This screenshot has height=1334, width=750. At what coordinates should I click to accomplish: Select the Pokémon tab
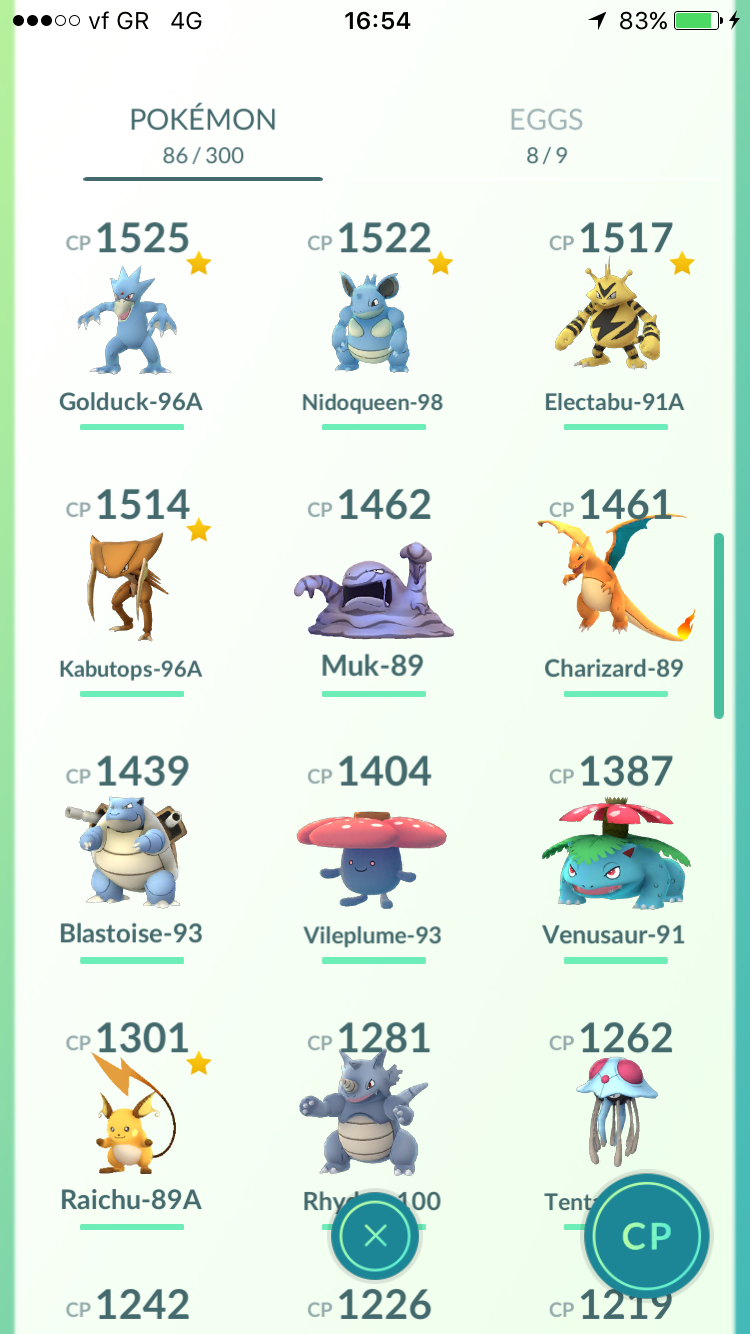tap(203, 136)
